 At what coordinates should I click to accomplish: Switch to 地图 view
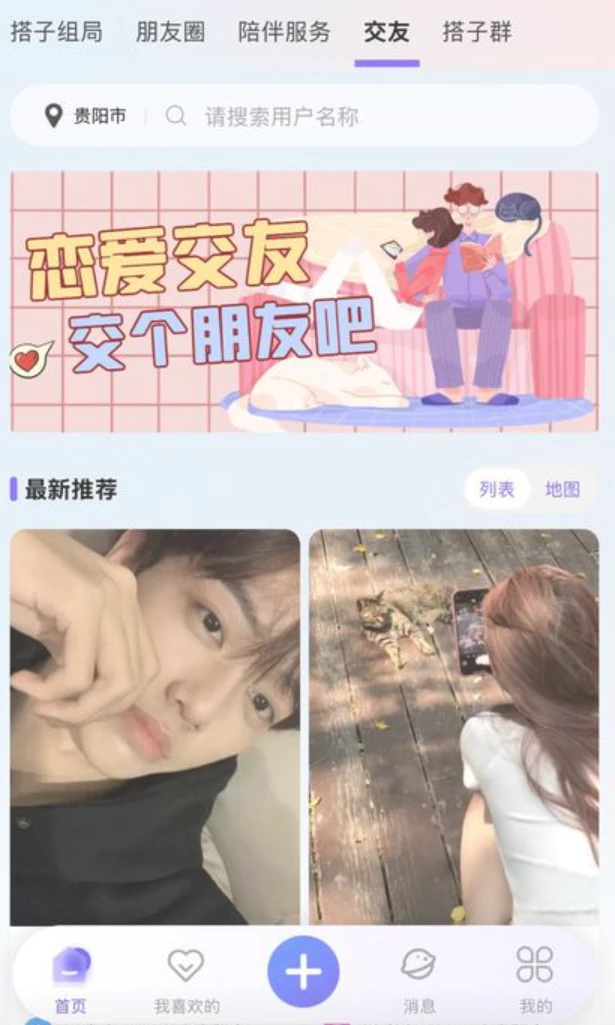pyautogui.click(x=562, y=489)
